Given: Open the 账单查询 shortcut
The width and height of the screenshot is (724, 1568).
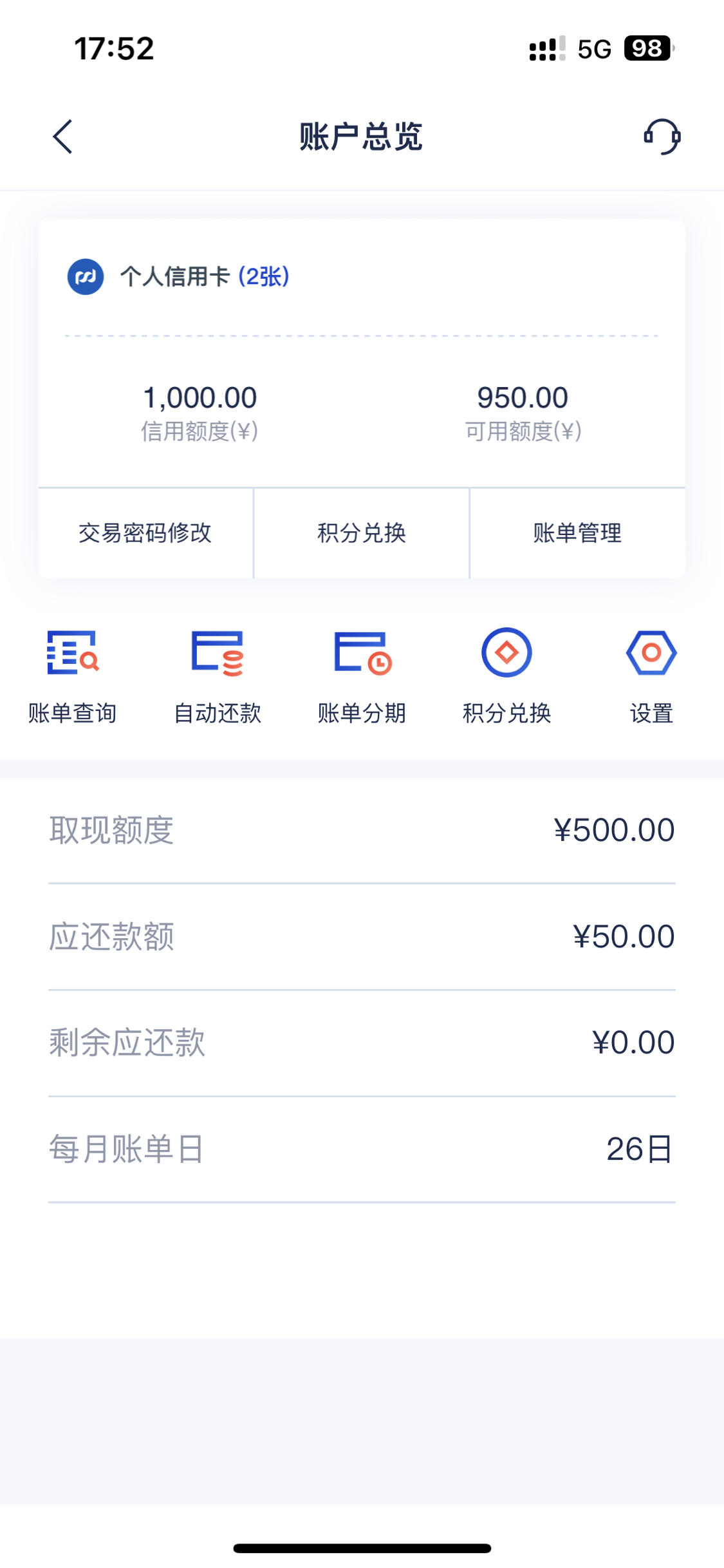Looking at the screenshot, I should pyautogui.click(x=72, y=677).
